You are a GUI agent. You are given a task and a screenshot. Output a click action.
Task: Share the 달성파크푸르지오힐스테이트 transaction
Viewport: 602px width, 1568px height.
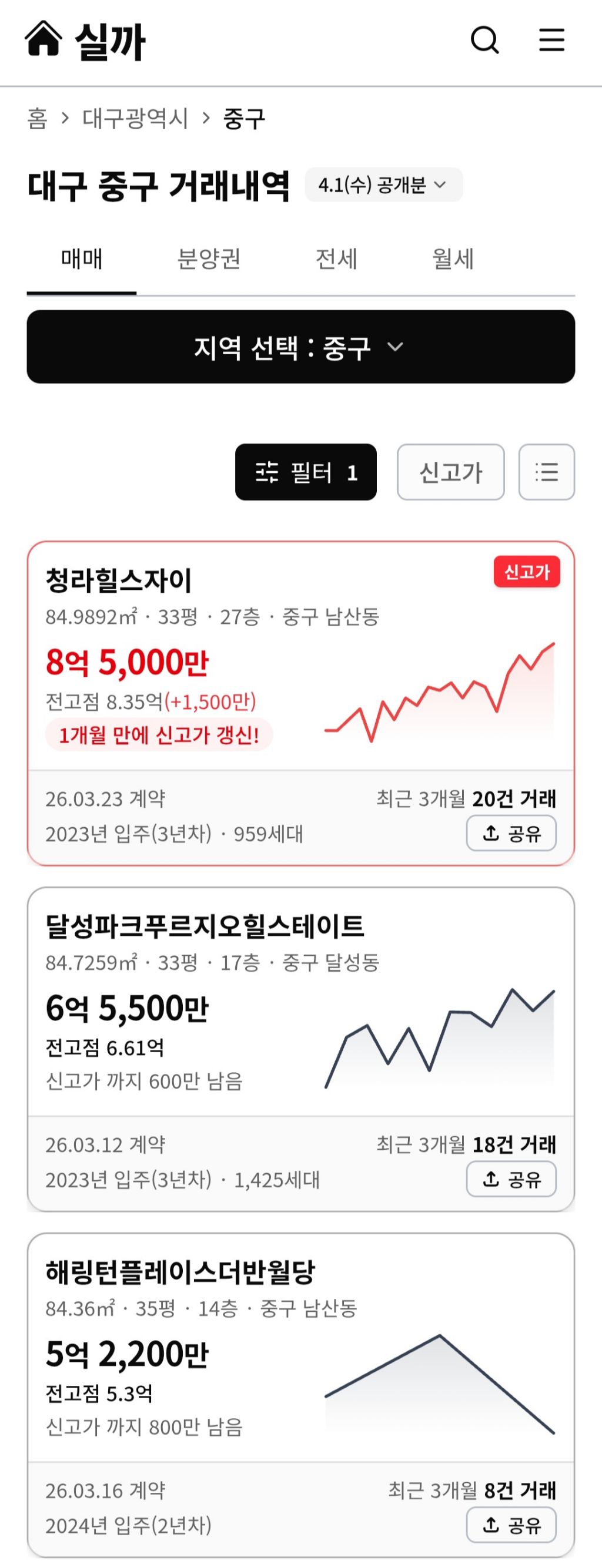(x=511, y=1179)
